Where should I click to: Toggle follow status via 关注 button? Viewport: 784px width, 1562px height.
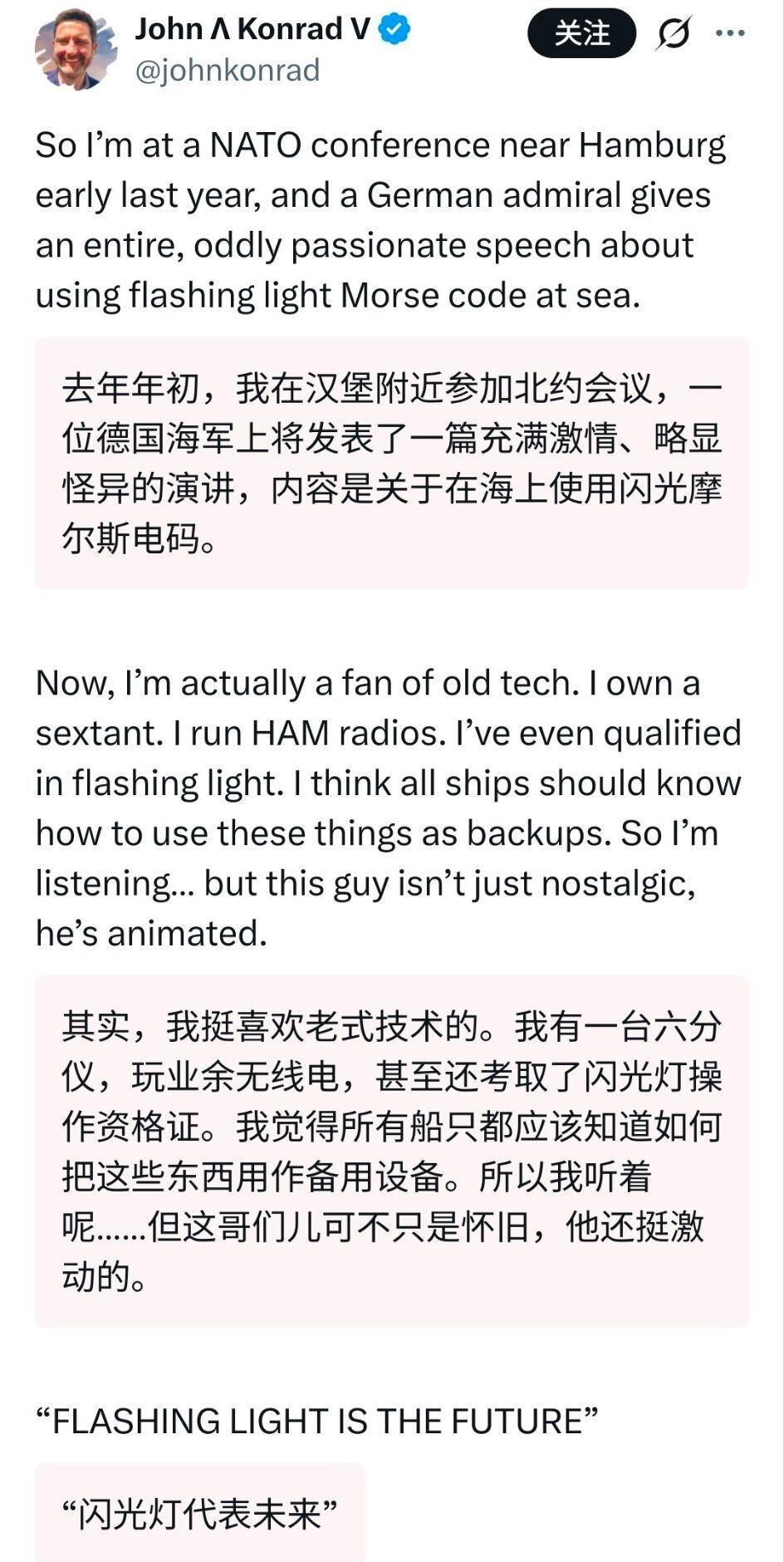pyautogui.click(x=584, y=34)
